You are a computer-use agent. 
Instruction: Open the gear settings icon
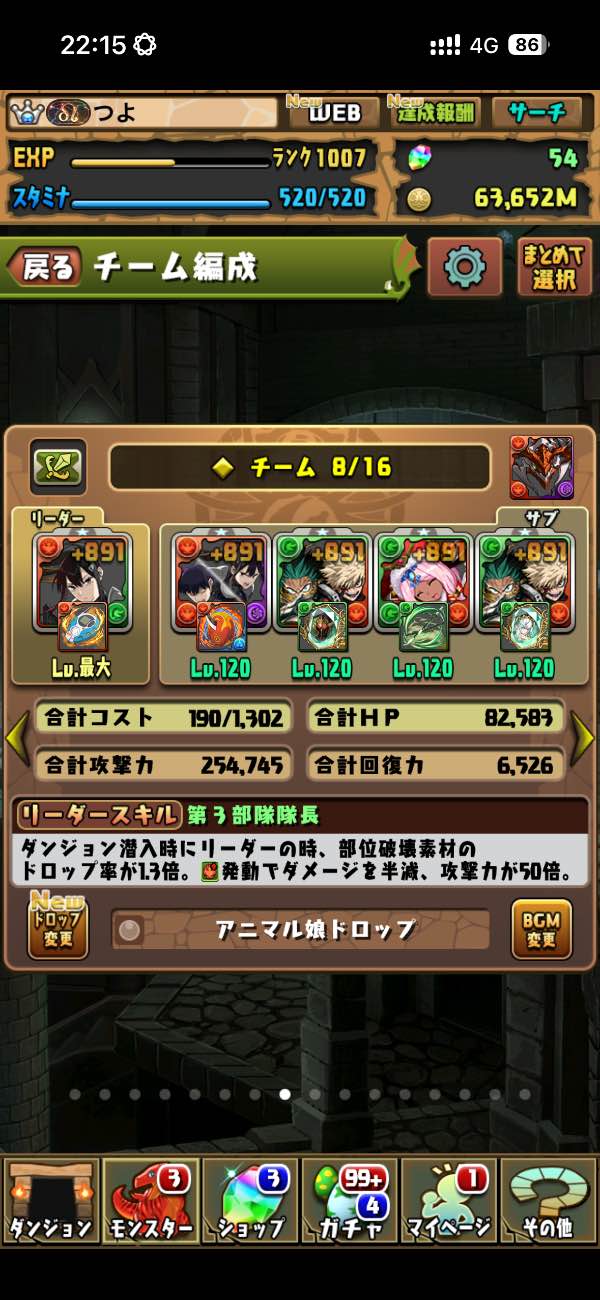pos(464,267)
